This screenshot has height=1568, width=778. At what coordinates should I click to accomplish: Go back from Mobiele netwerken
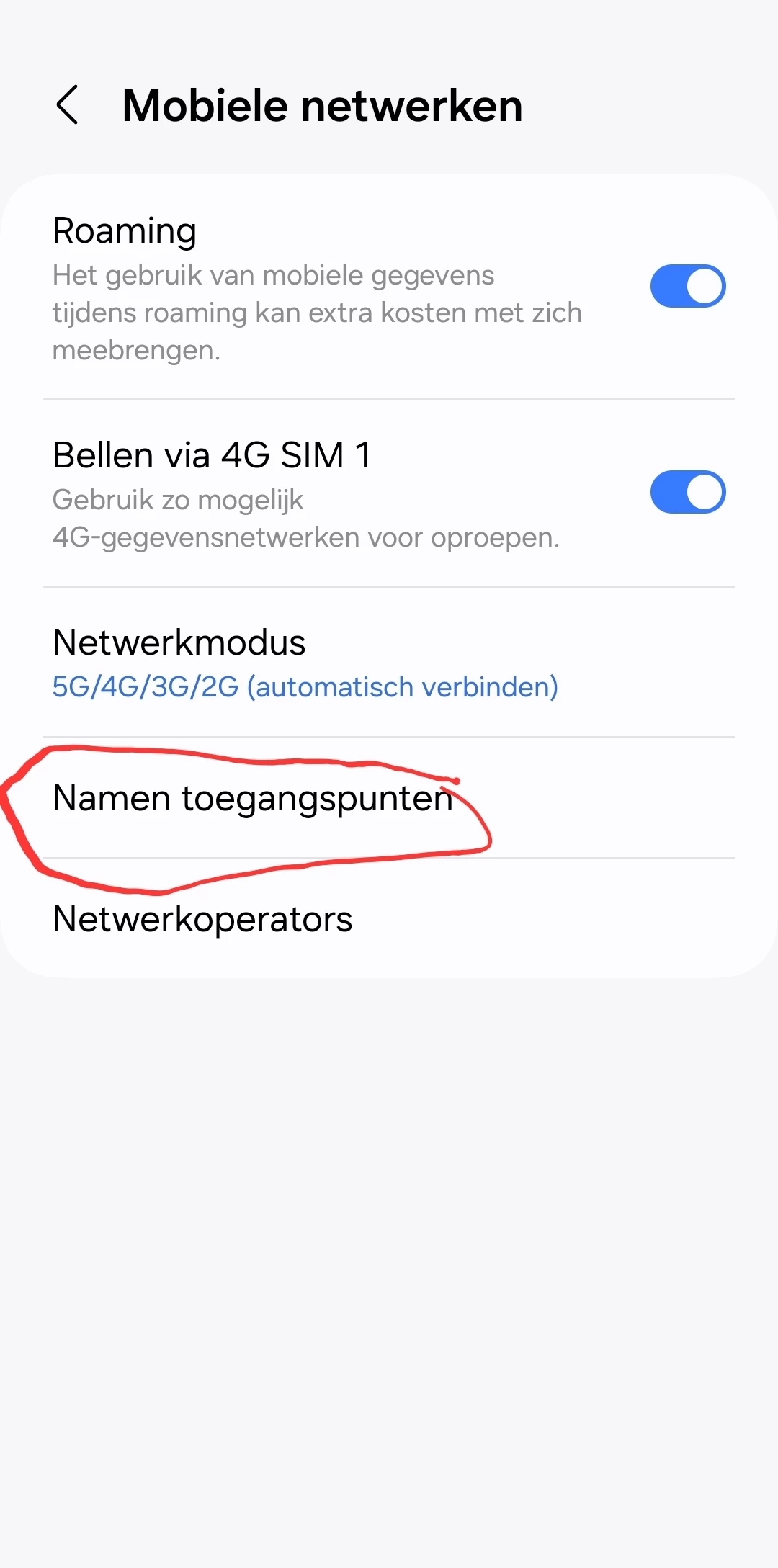67,105
